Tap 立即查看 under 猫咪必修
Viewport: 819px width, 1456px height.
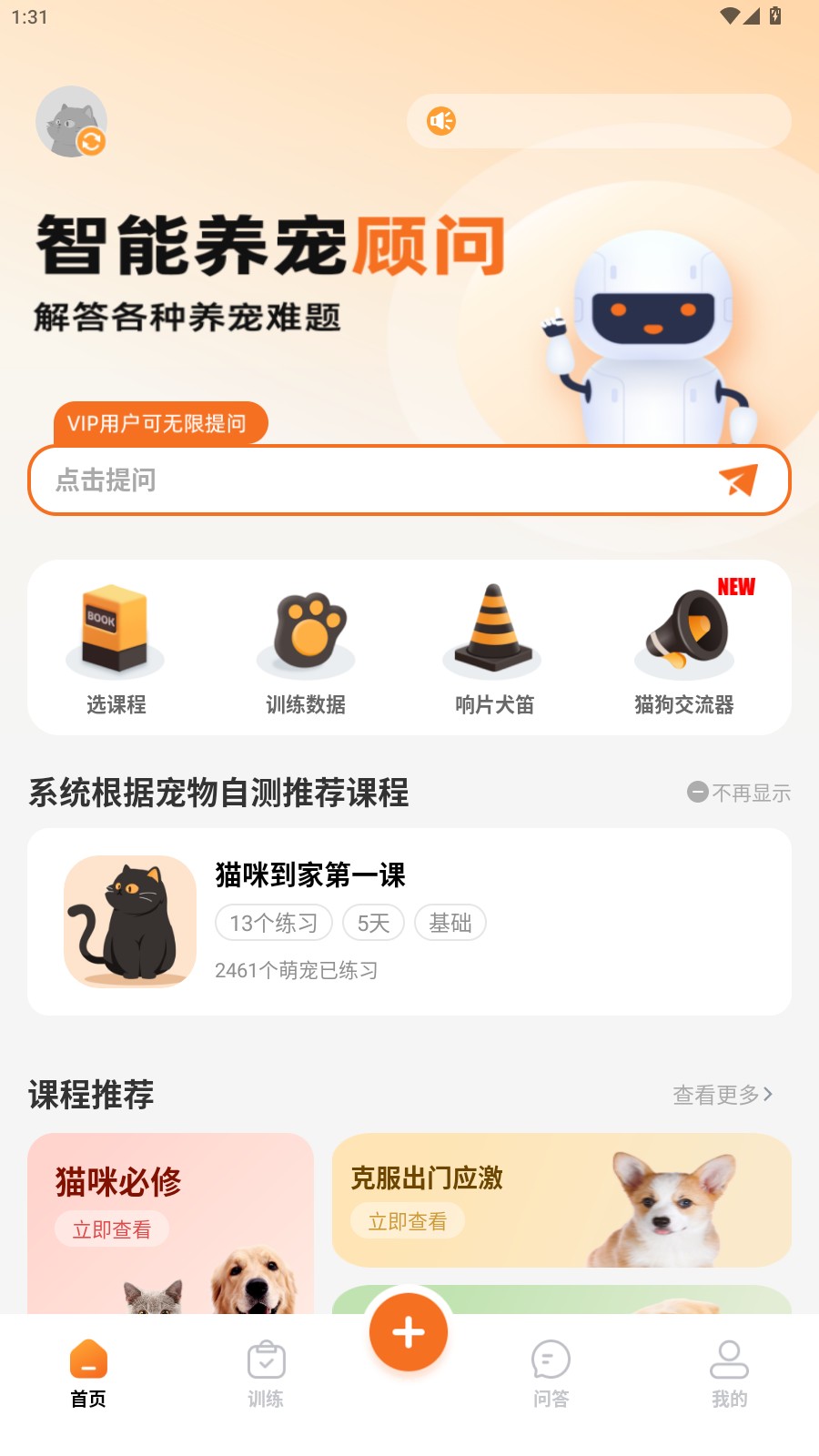click(x=112, y=1229)
